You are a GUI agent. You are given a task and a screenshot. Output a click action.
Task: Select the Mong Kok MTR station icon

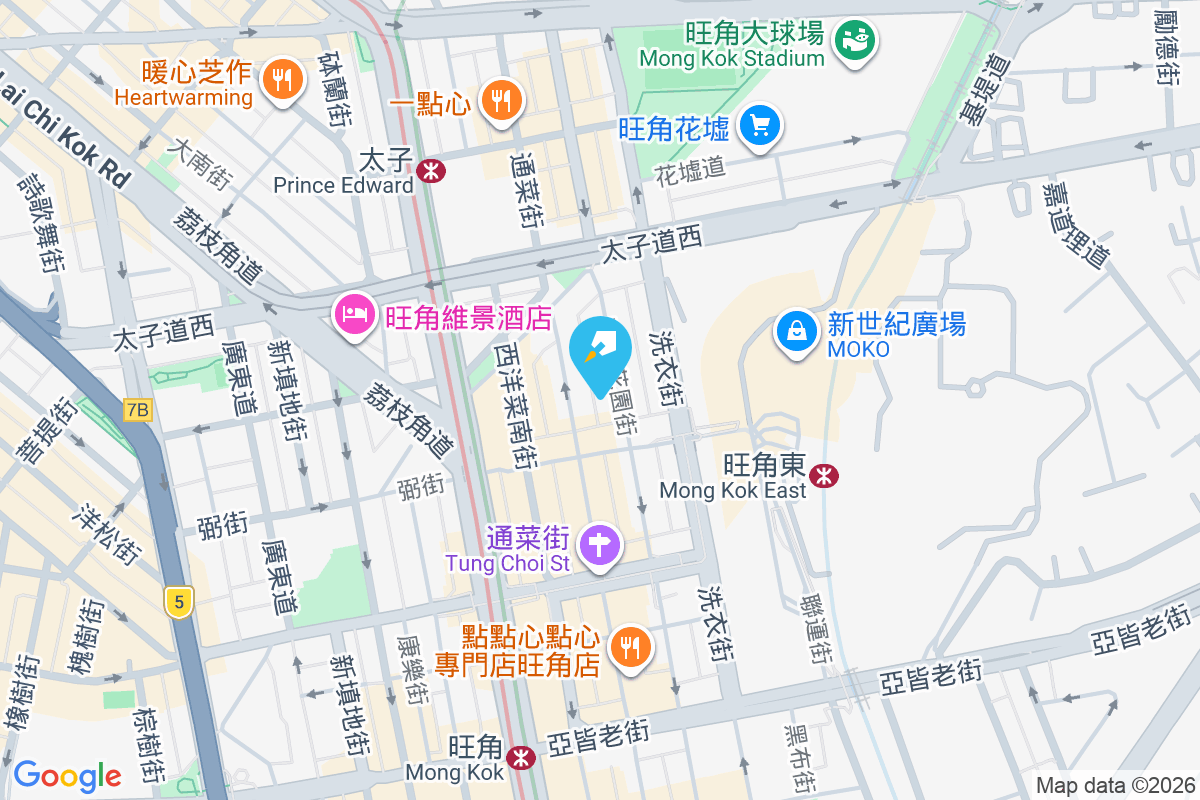[520, 757]
